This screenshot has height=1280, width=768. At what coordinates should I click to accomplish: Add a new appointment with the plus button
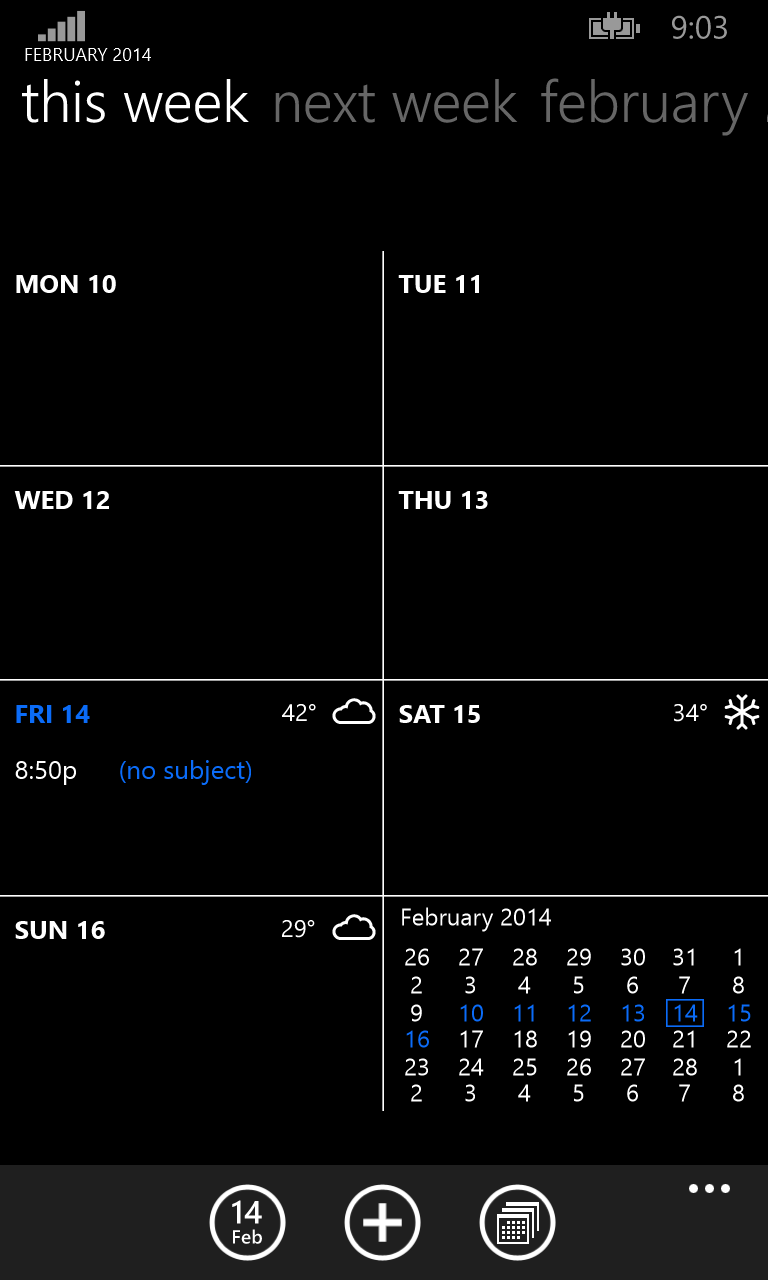[382, 1222]
